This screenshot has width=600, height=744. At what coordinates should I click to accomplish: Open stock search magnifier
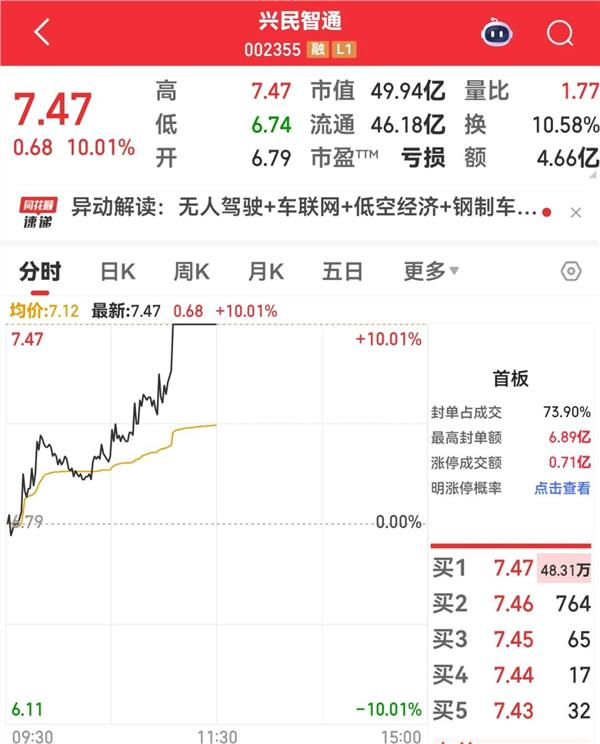coord(559,33)
